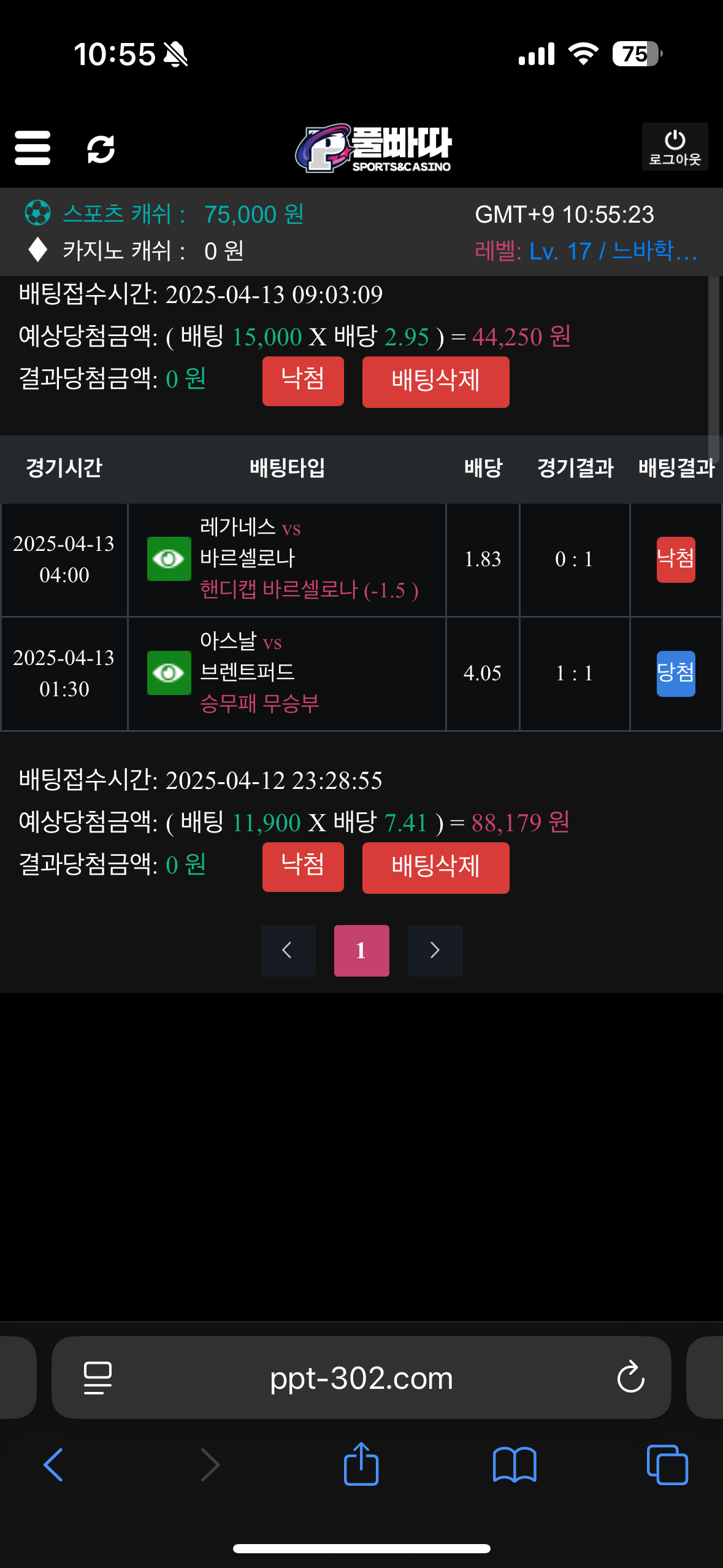Screen dimensions: 723x1568
Task: Reload the page from the address bar
Action: coord(630,1378)
